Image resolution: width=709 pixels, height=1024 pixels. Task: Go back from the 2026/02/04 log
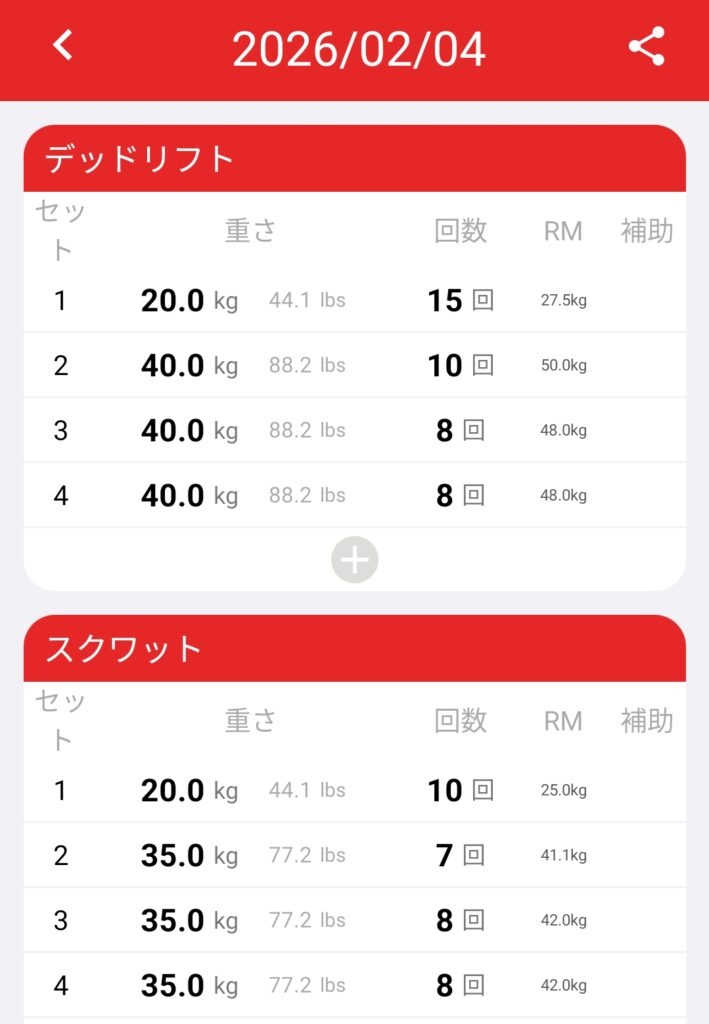click(x=63, y=46)
